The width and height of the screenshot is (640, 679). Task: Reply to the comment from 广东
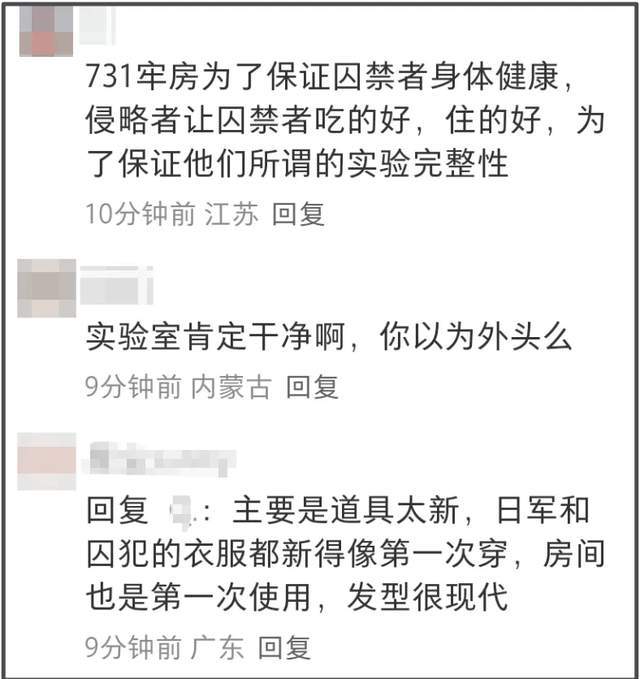(x=285, y=647)
